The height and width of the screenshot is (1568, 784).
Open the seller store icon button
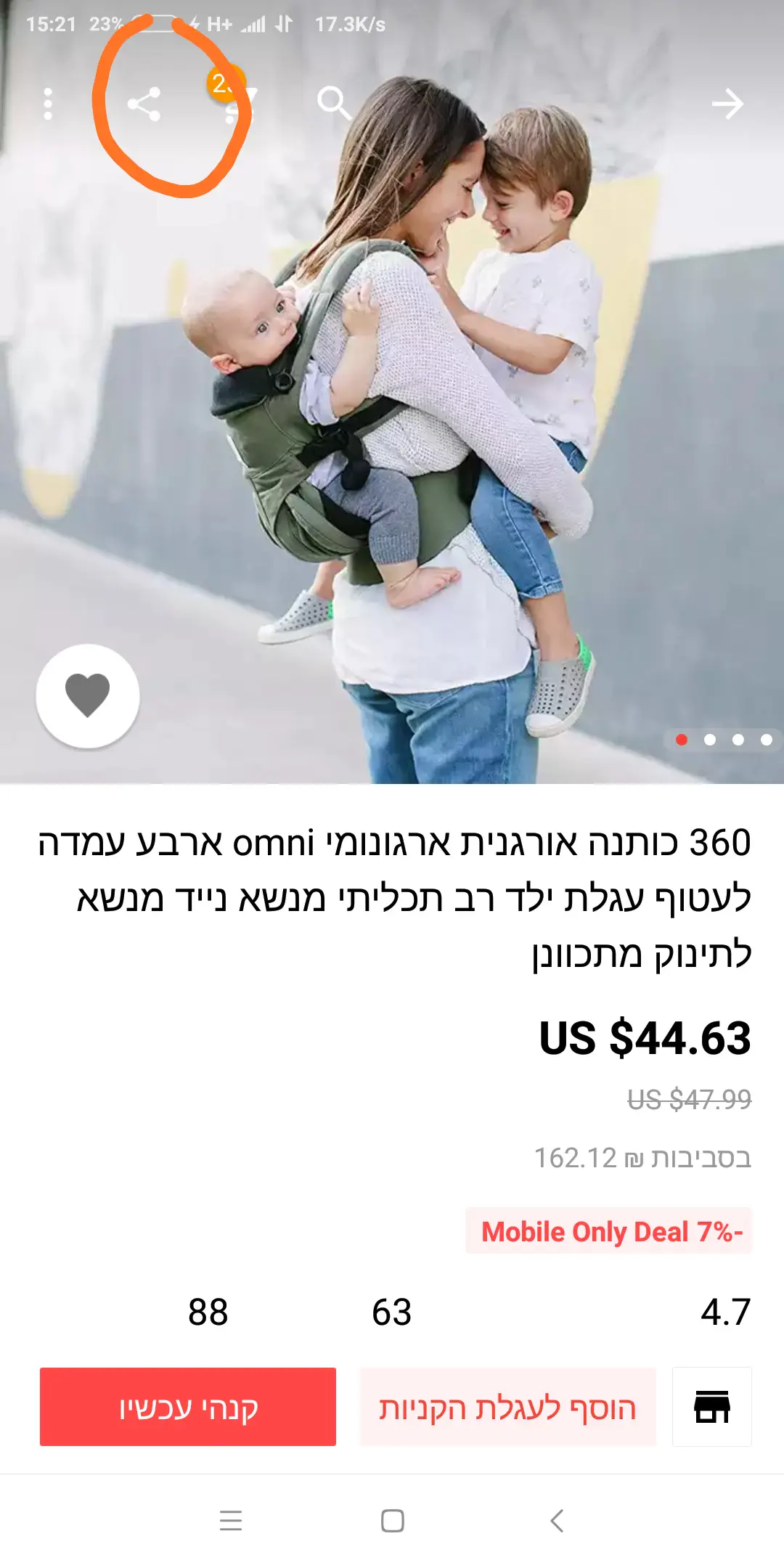[x=711, y=1407]
